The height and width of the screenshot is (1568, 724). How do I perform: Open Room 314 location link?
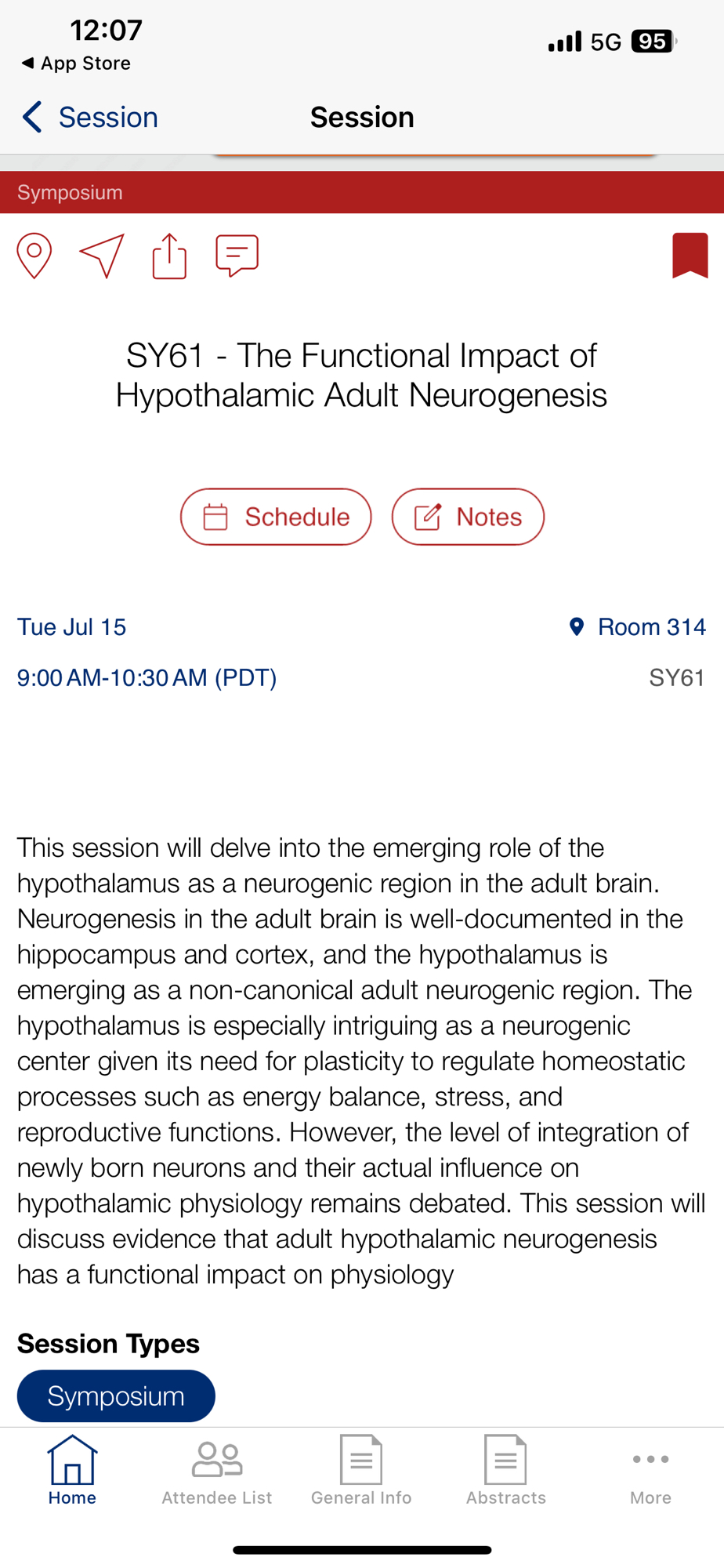point(638,627)
